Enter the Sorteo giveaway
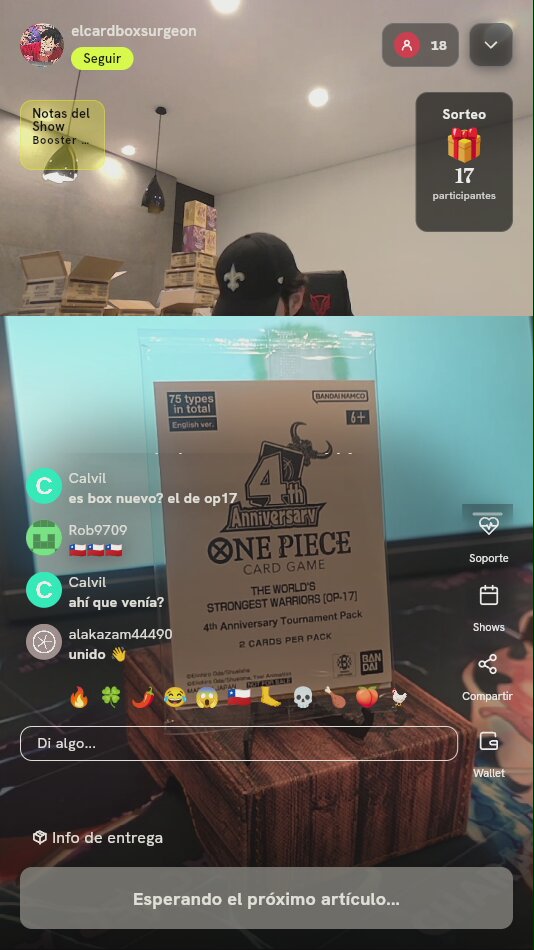Screen dimensions: 534x950 [x=464, y=162]
